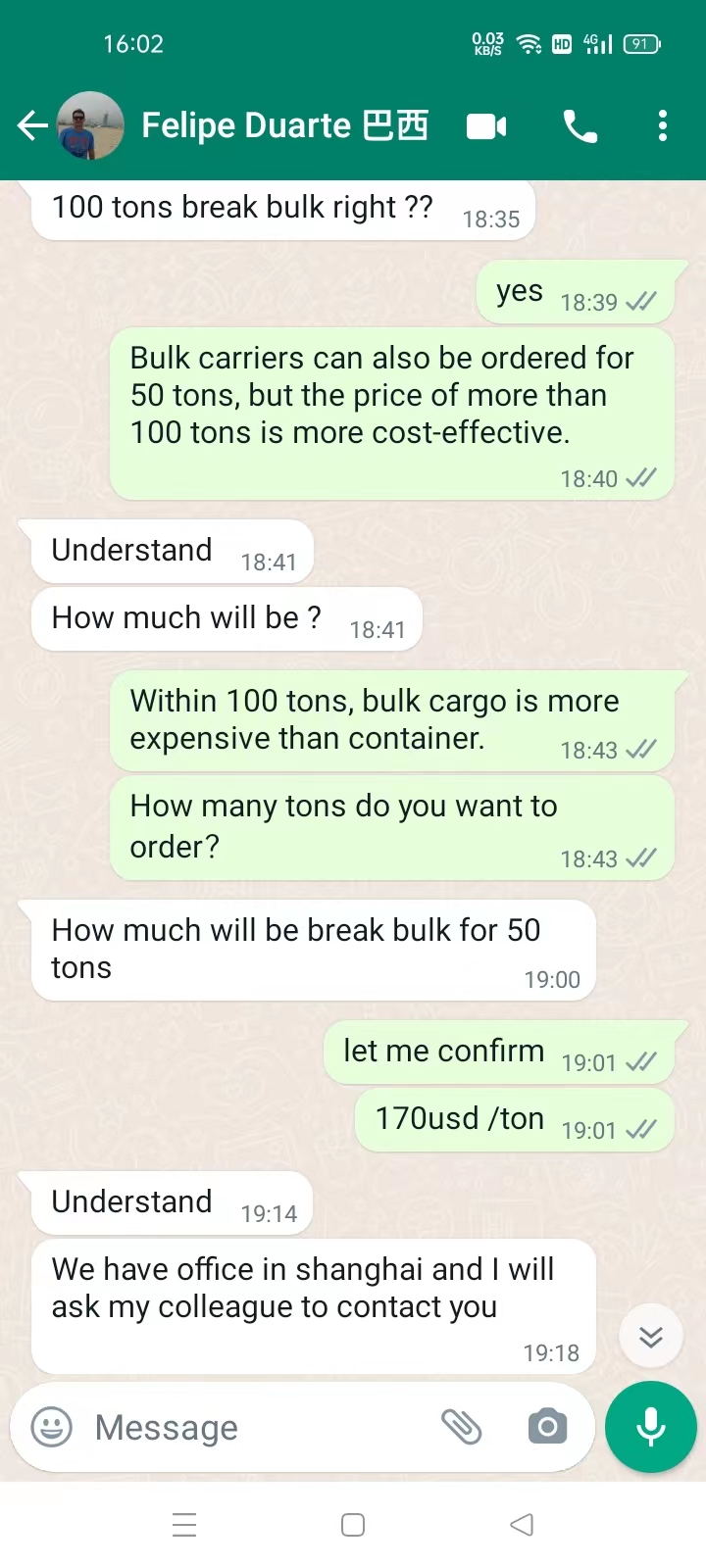Tap the system home button
This screenshot has height=1568, width=706.
(x=353, y=1525)
